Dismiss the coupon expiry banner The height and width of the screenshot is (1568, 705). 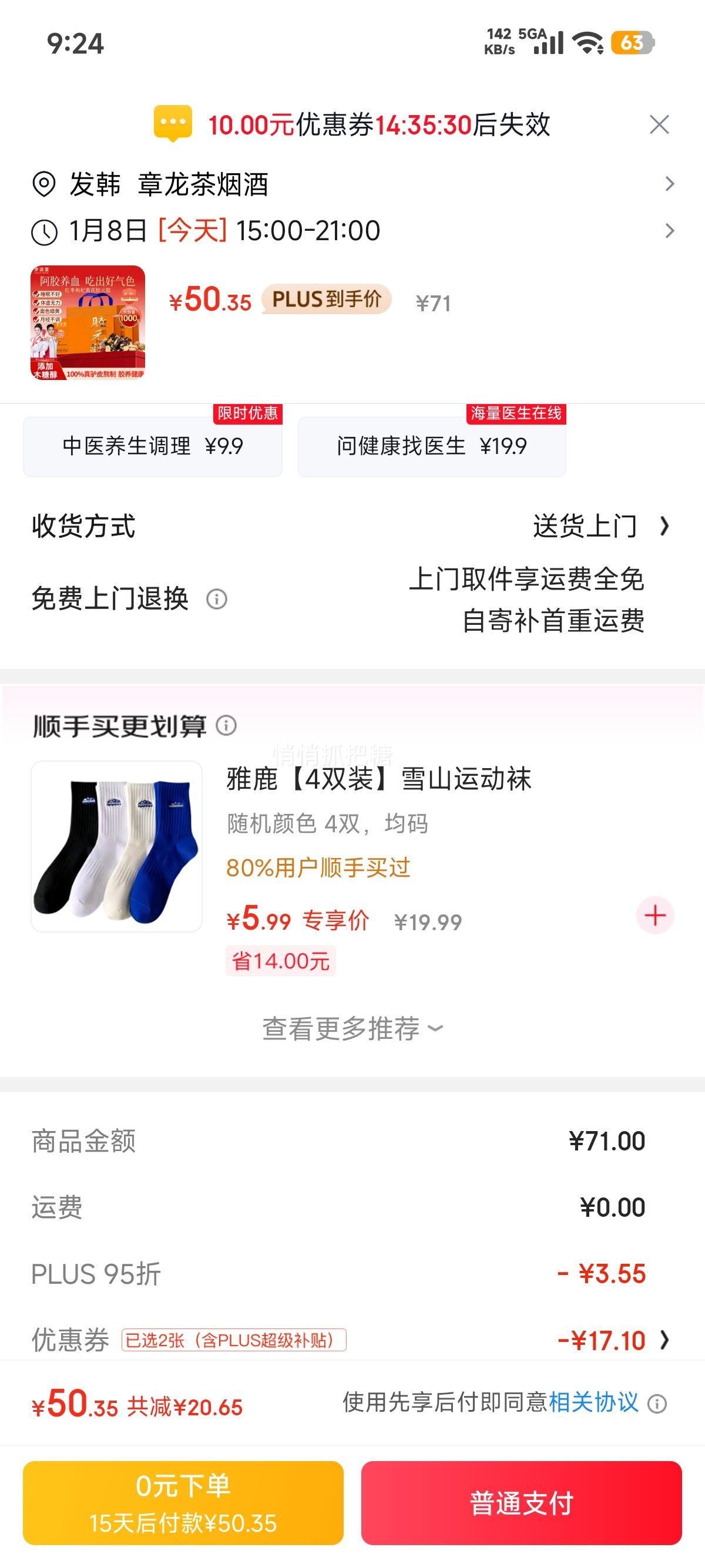pyautogui.click(x=659, y=125)
